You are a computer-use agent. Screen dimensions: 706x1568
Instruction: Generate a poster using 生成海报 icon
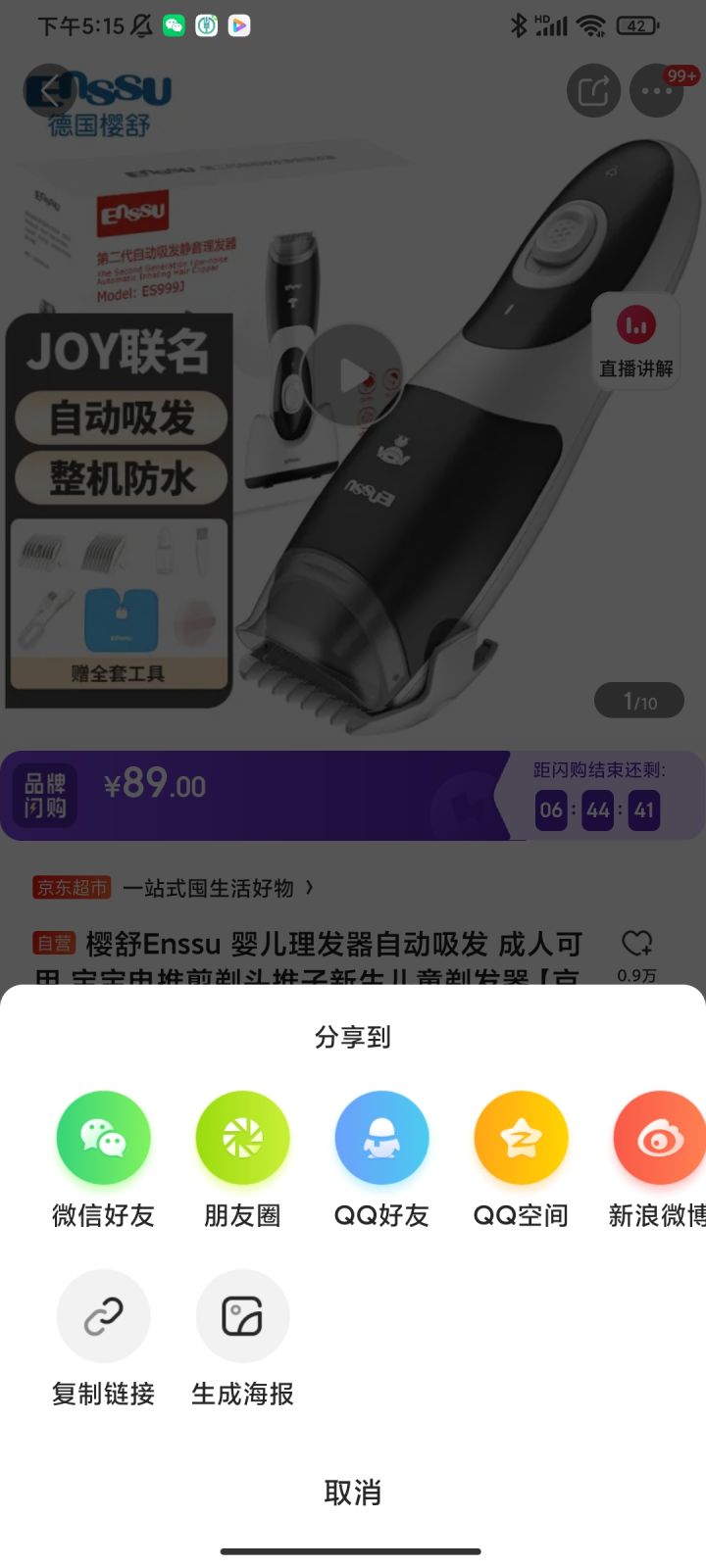point(242,1316)
